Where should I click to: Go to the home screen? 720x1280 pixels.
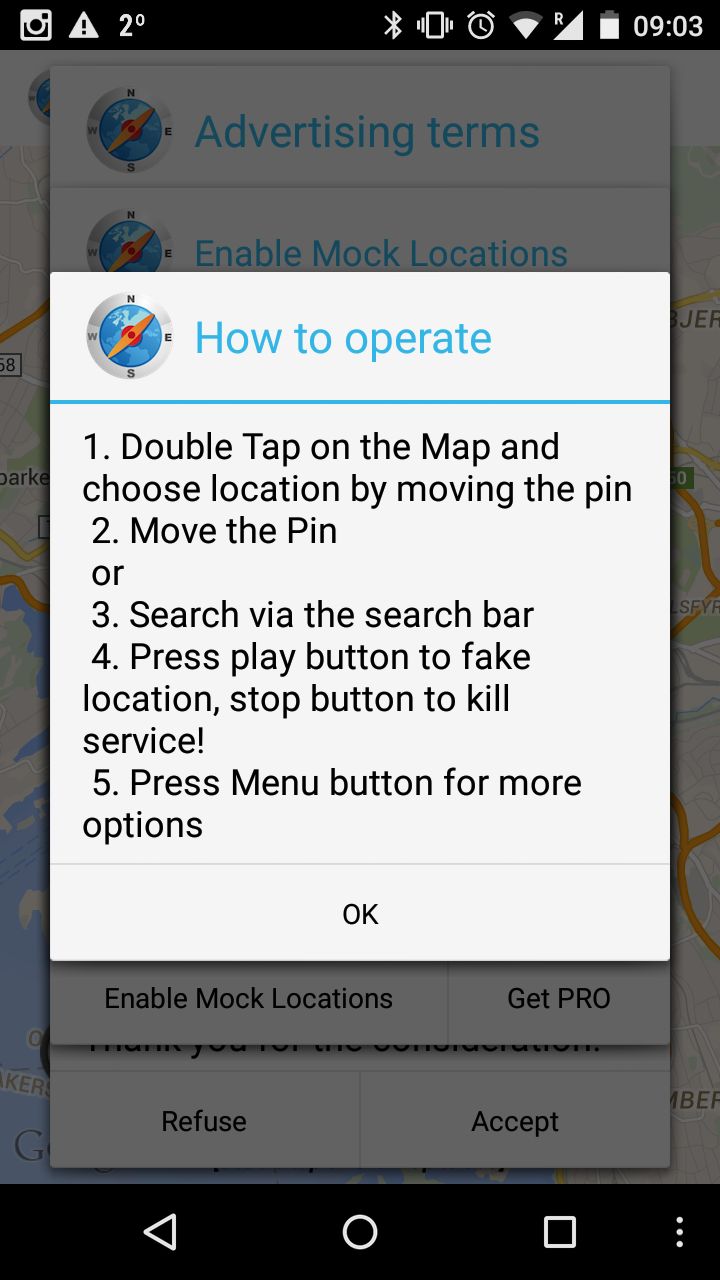click(360, 1232)
